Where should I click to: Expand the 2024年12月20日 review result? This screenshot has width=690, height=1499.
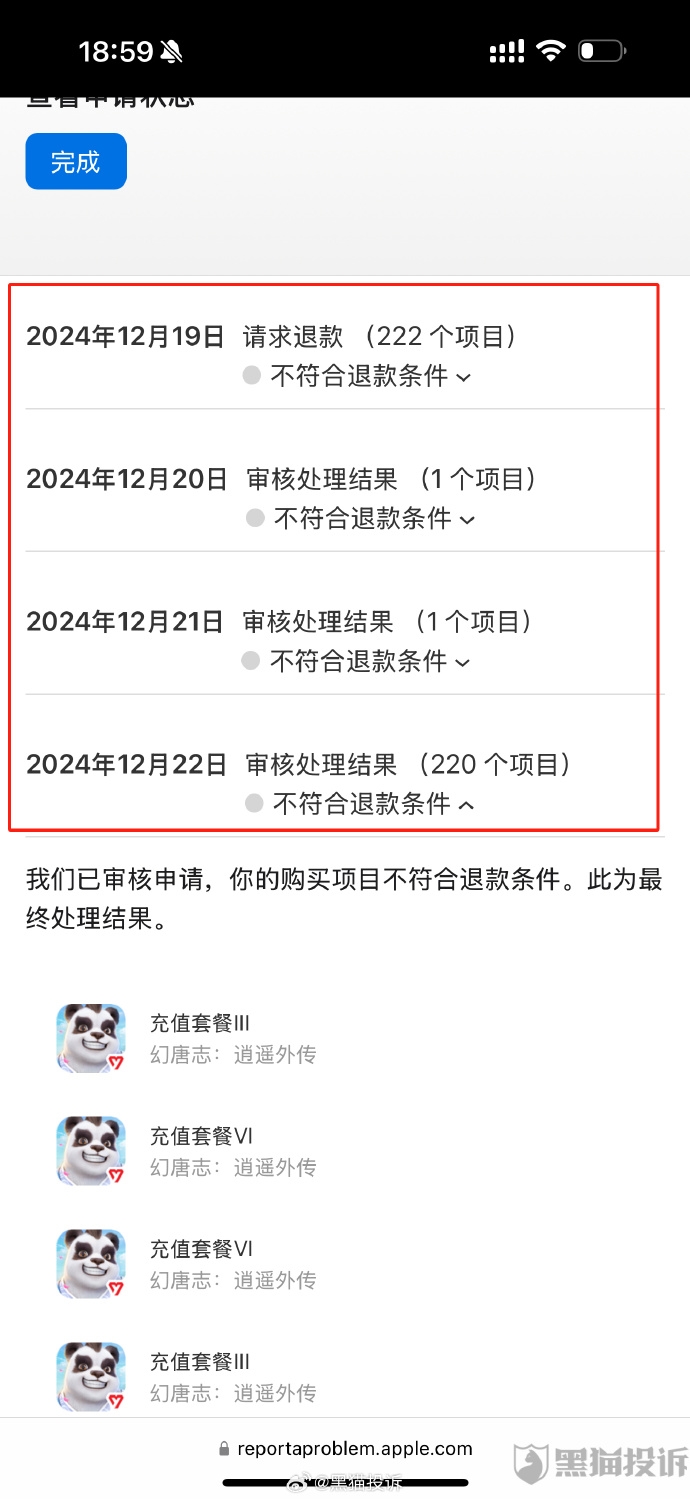pyautogui.click(x=466, y=519)
